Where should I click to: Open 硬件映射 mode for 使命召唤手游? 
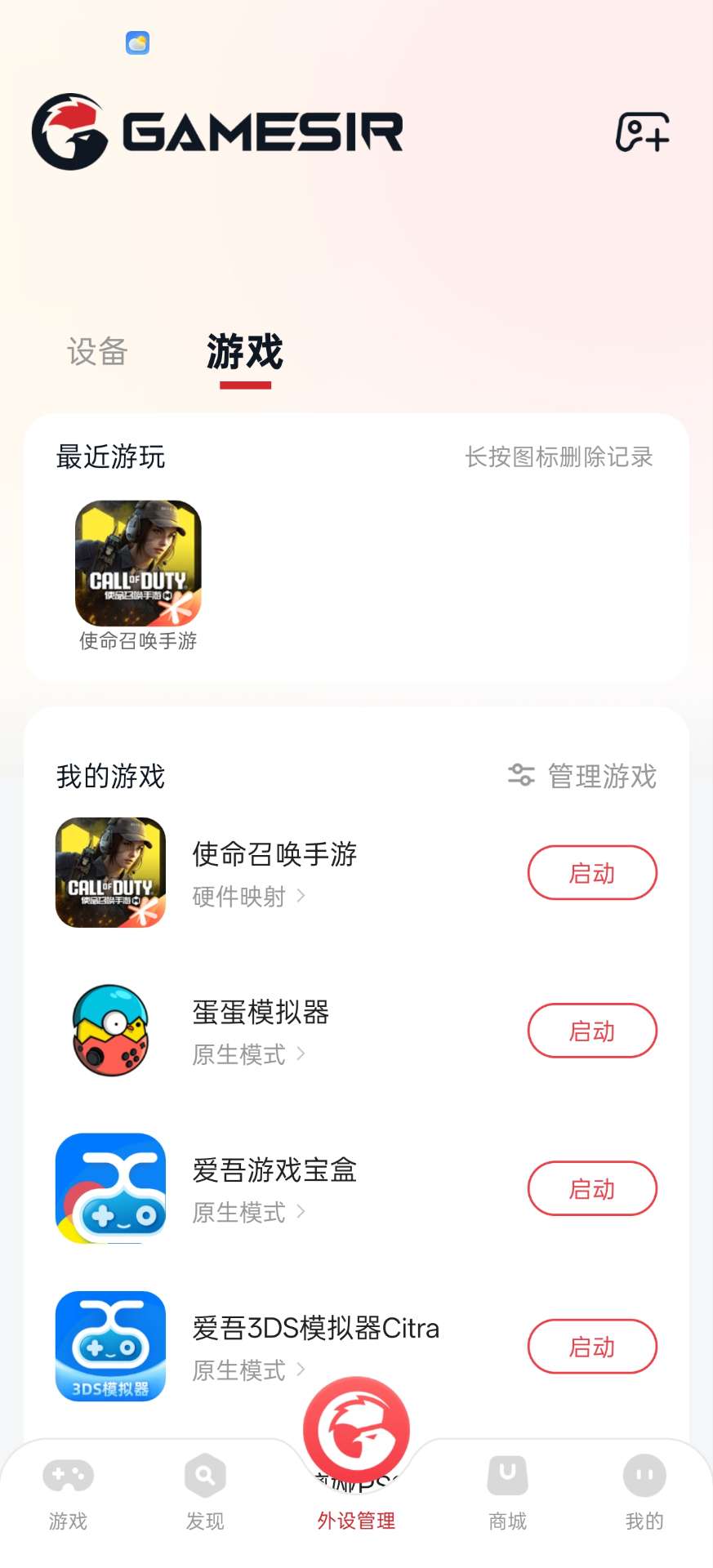[x=248, y=897]
